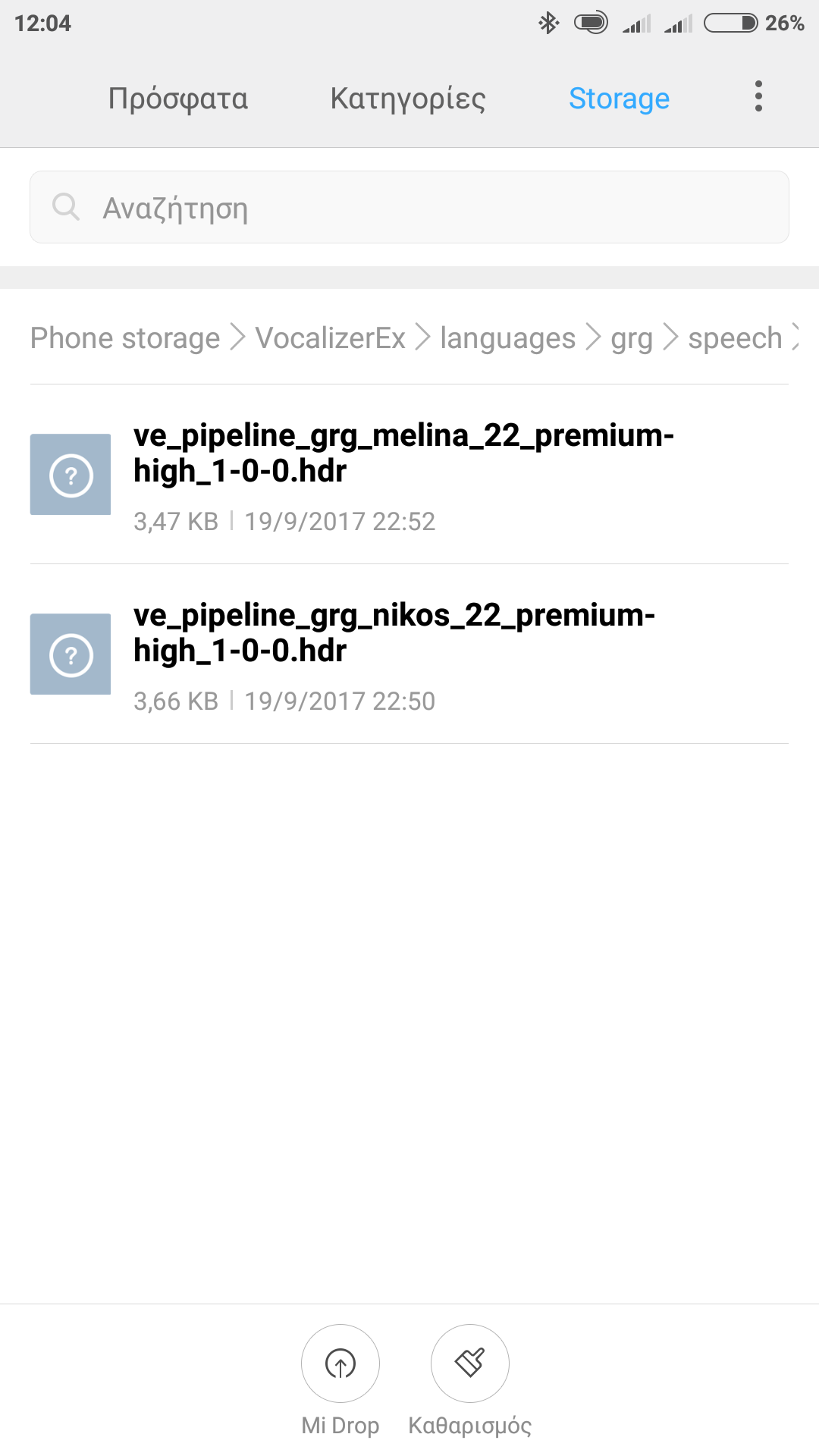Navigate to languages folder in the path
This screenshot has width=819, height=1456.
coord(507,338)
